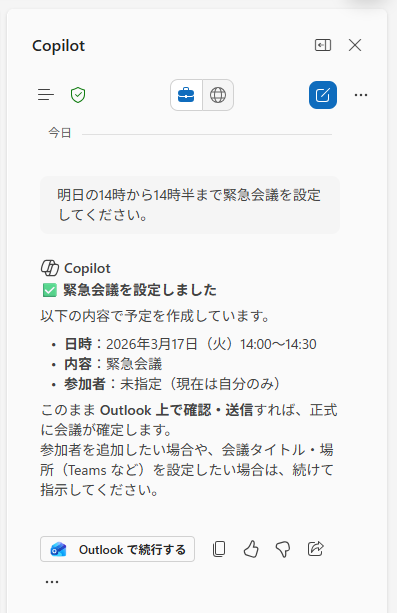The width and height of the screenshot is (397, 613).
Task: Tap the dock panel icon beside close
Action: pos(323,45)
